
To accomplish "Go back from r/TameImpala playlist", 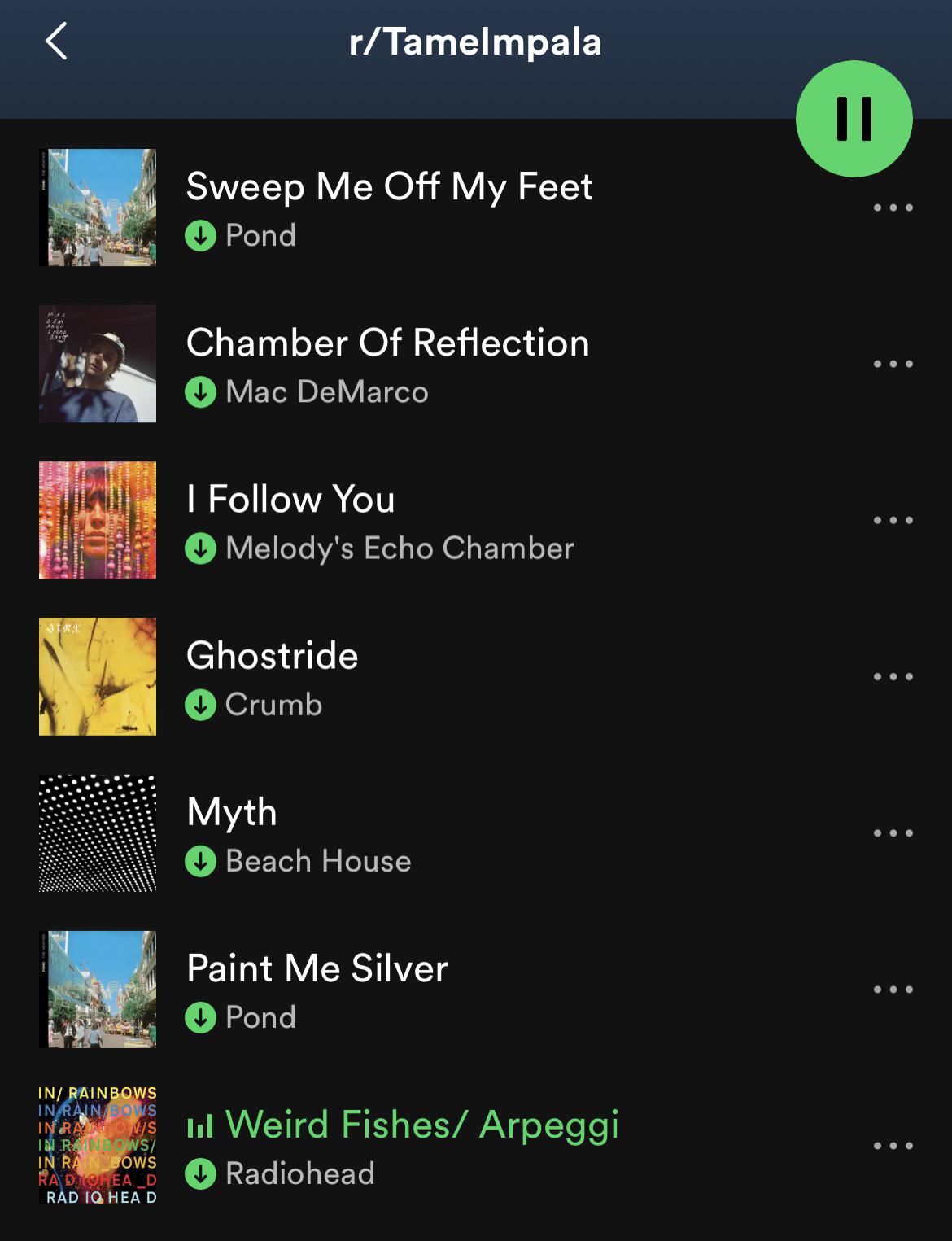I will [56, 41].
